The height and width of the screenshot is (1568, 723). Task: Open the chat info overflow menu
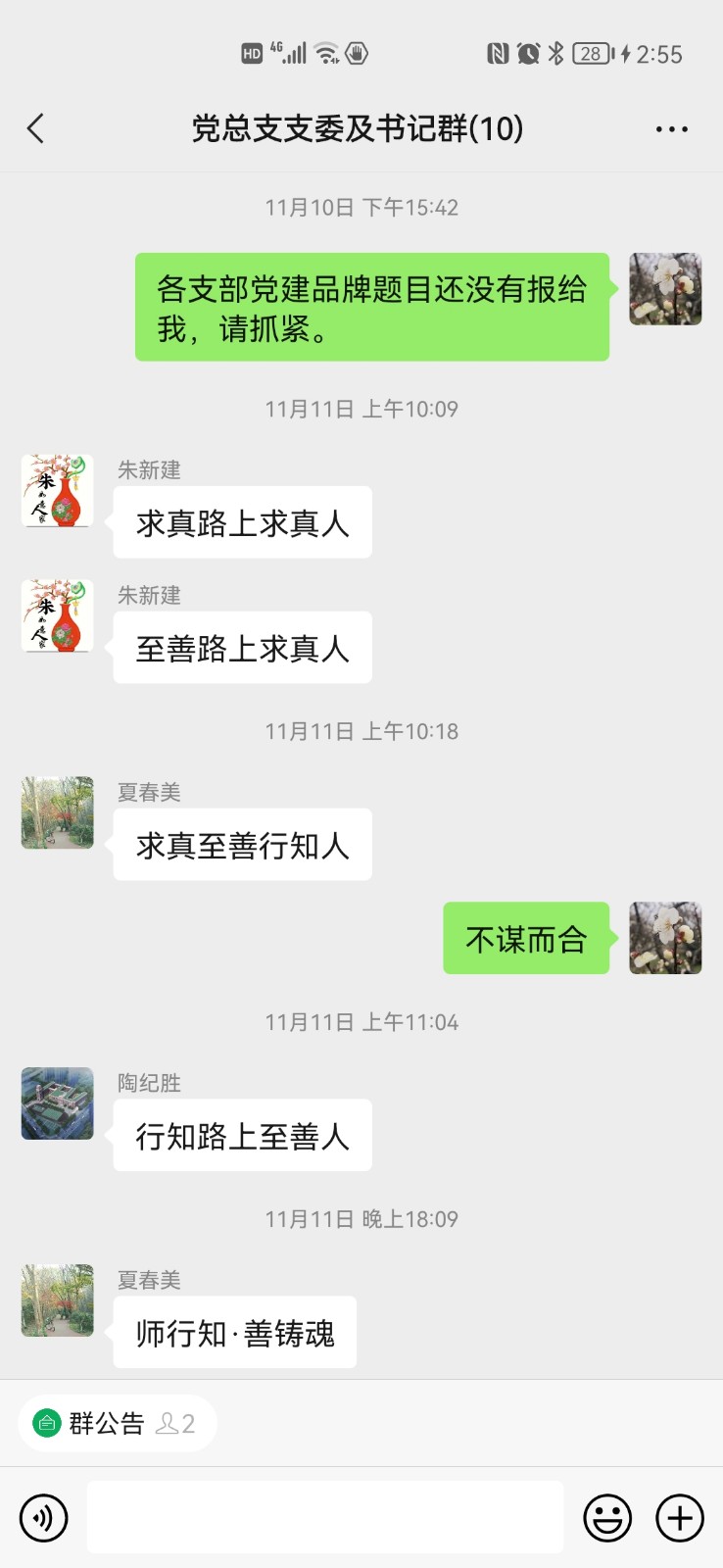671,128
